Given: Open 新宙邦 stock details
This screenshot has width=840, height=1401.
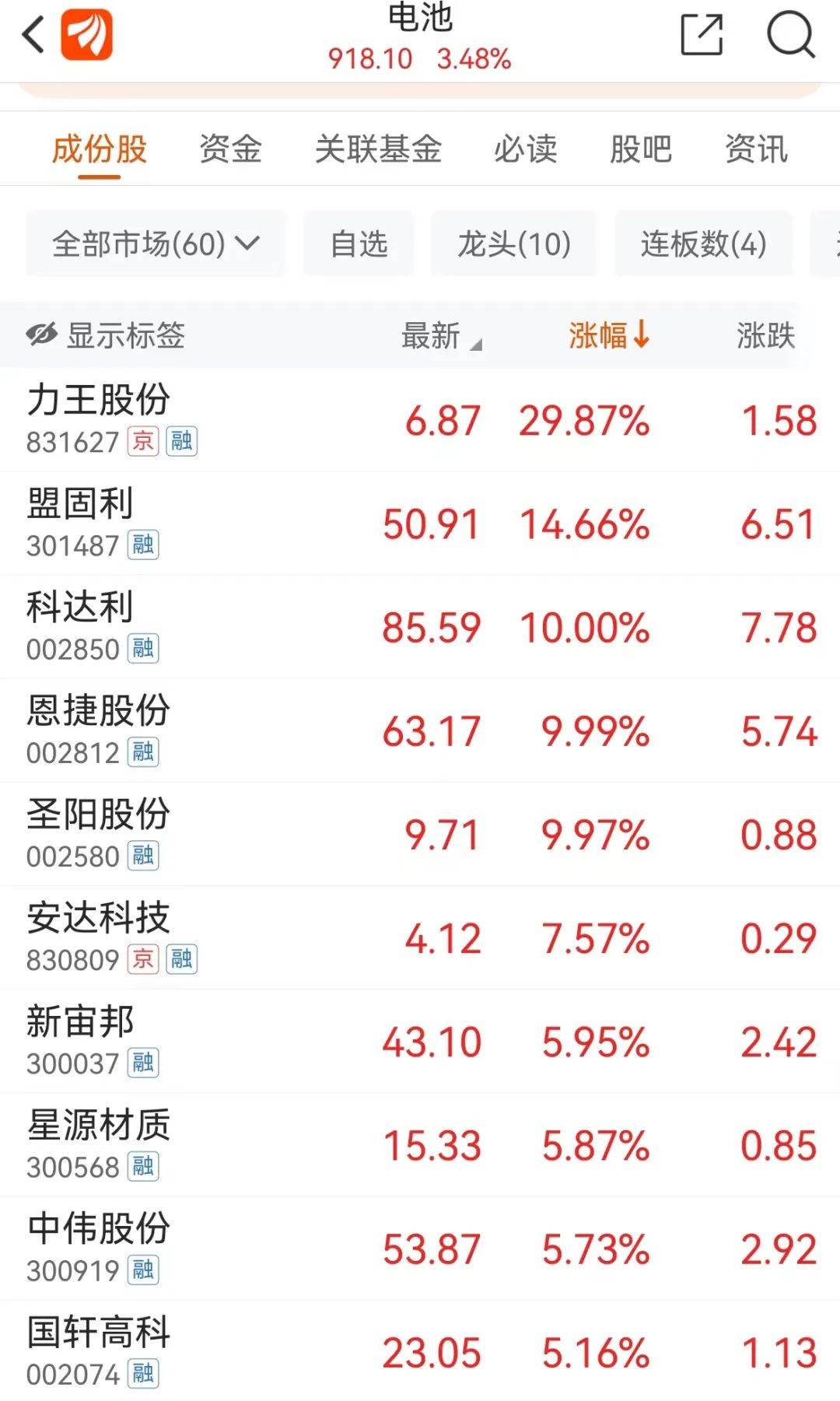Looking at the screenshot, I should 80,1040.
